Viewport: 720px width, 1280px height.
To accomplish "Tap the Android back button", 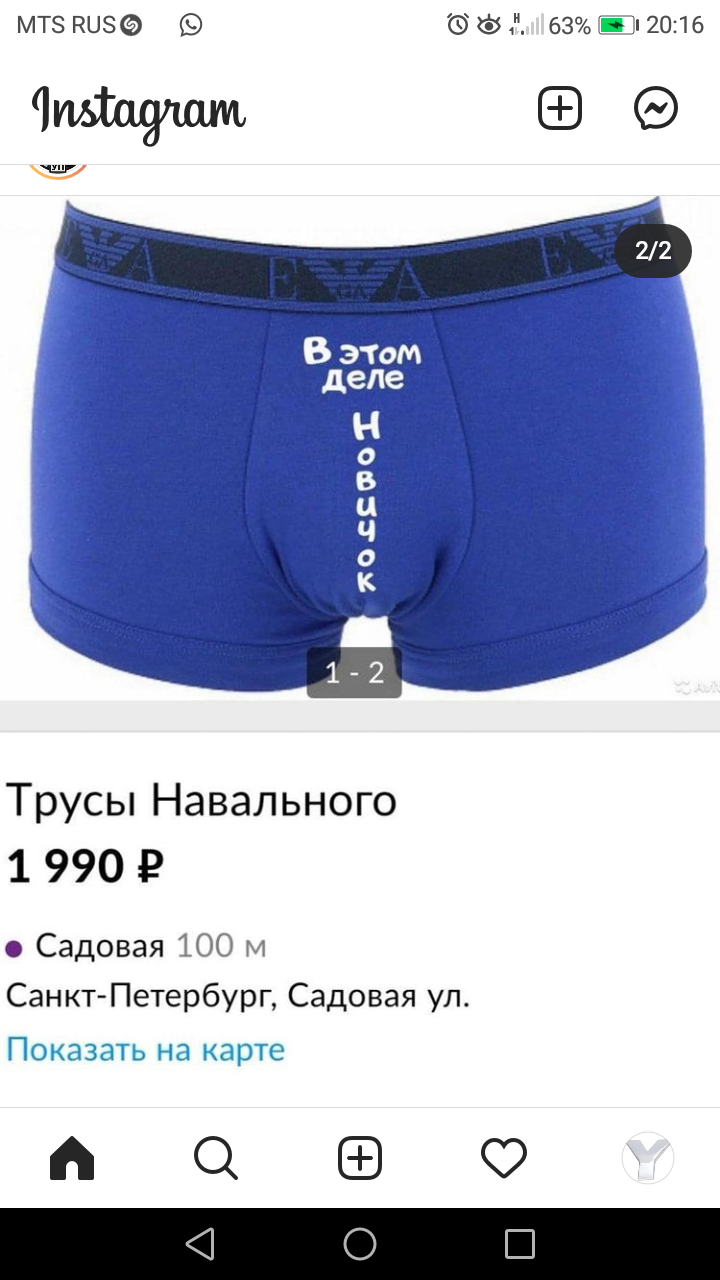I will (x=200, y=1244).
